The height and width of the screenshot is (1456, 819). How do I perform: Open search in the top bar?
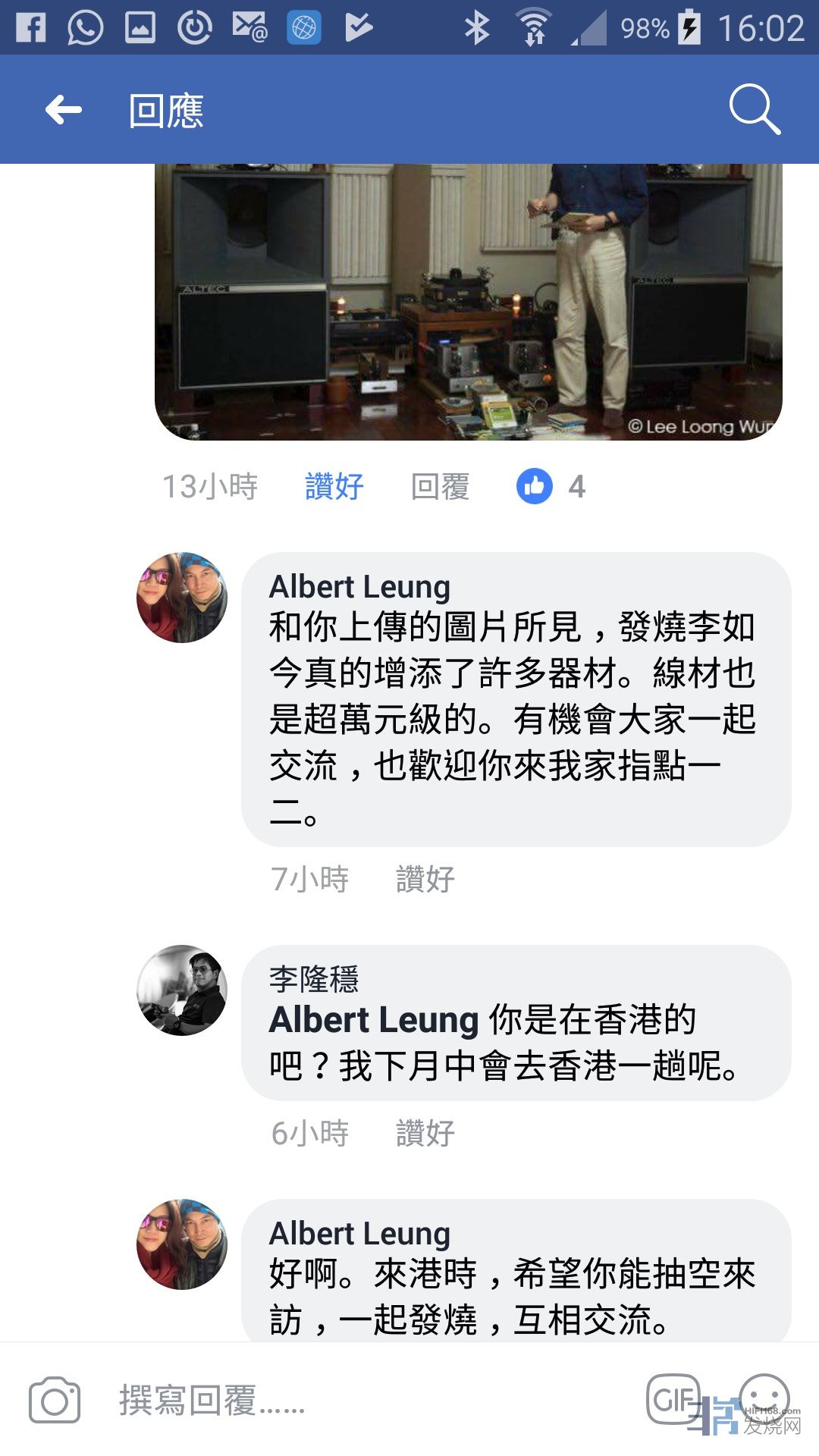pyautogui.click(x=754, y=110)
